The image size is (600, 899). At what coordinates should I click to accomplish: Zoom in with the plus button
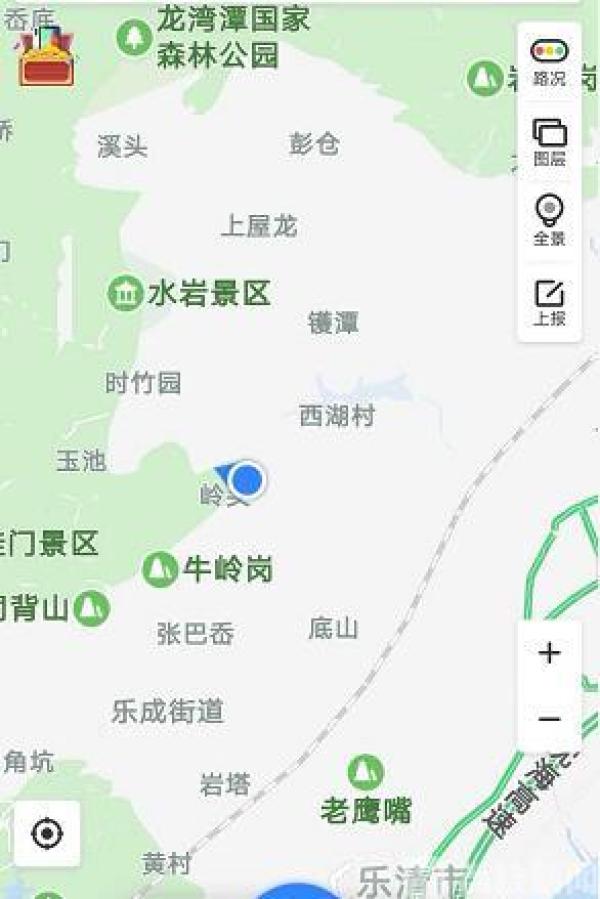(x=549, y=654)
